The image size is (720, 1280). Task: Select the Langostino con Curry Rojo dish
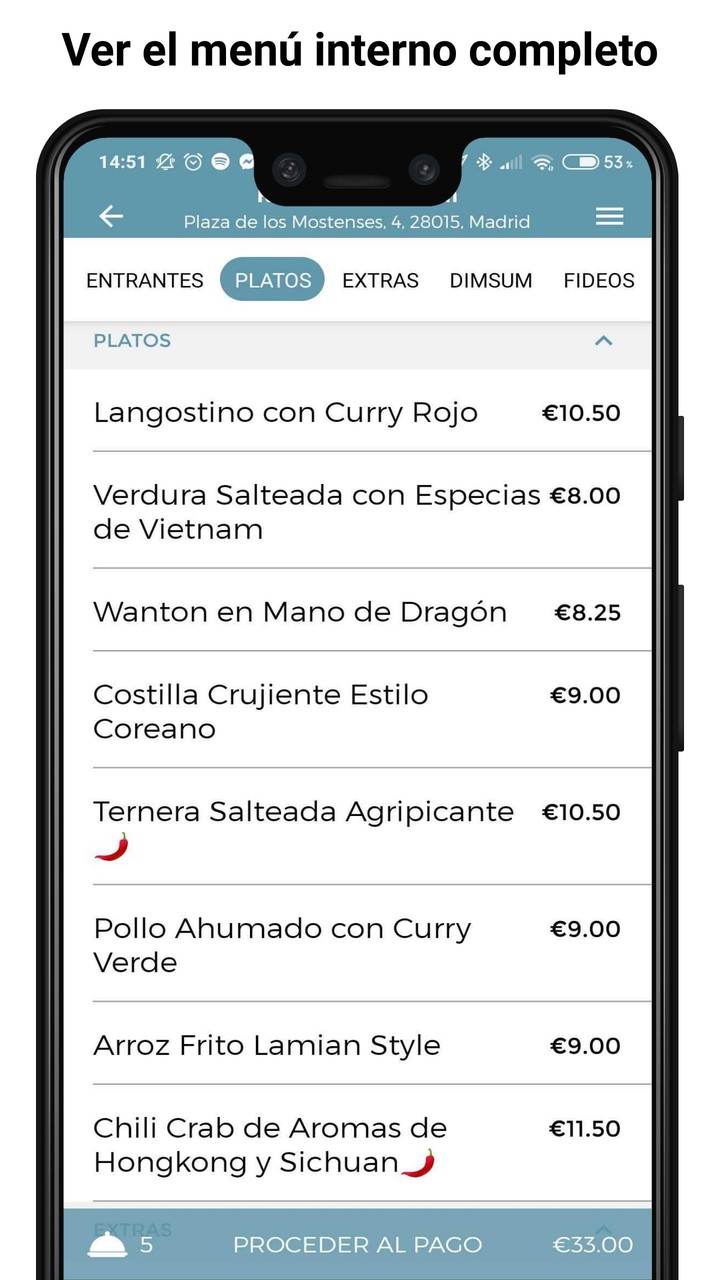point(285,412)
